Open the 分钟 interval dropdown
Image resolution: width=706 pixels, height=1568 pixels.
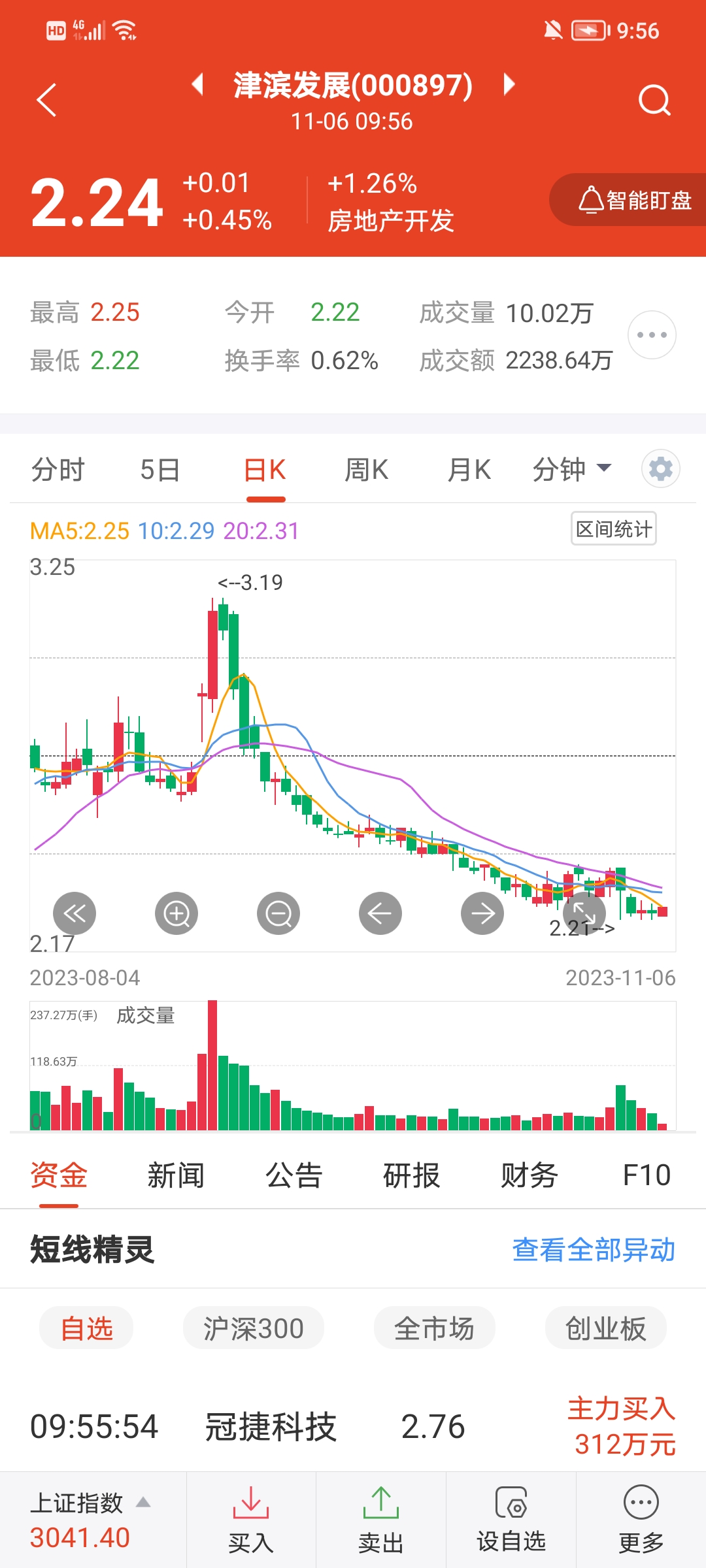click(571, 470)
